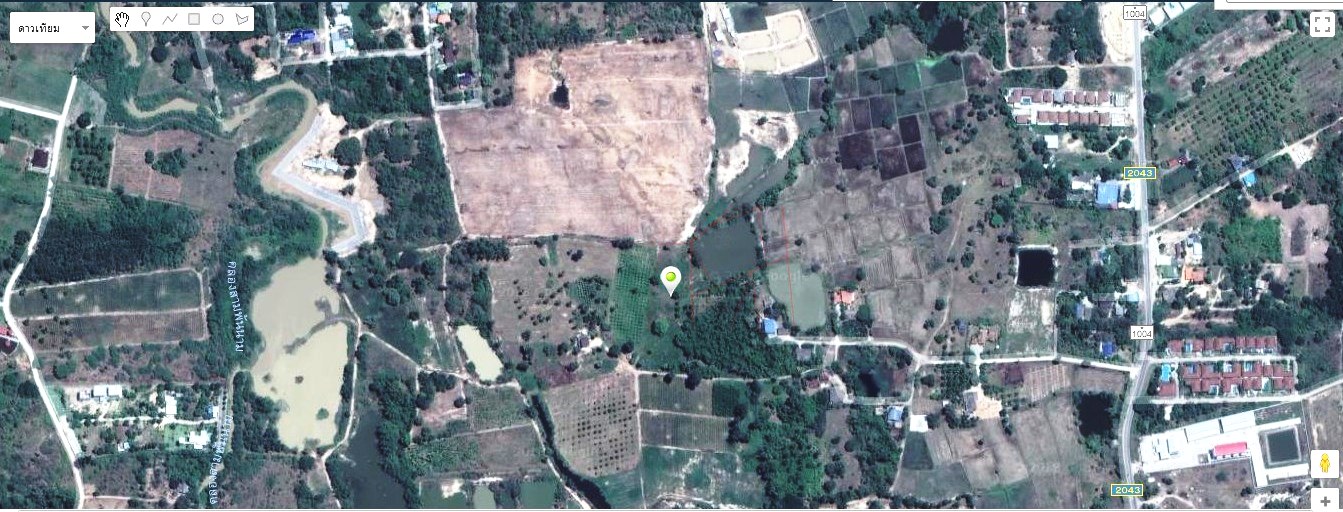Pick the rectangle drawing tool
1343x512 pixels.
[x=194, y=19]
